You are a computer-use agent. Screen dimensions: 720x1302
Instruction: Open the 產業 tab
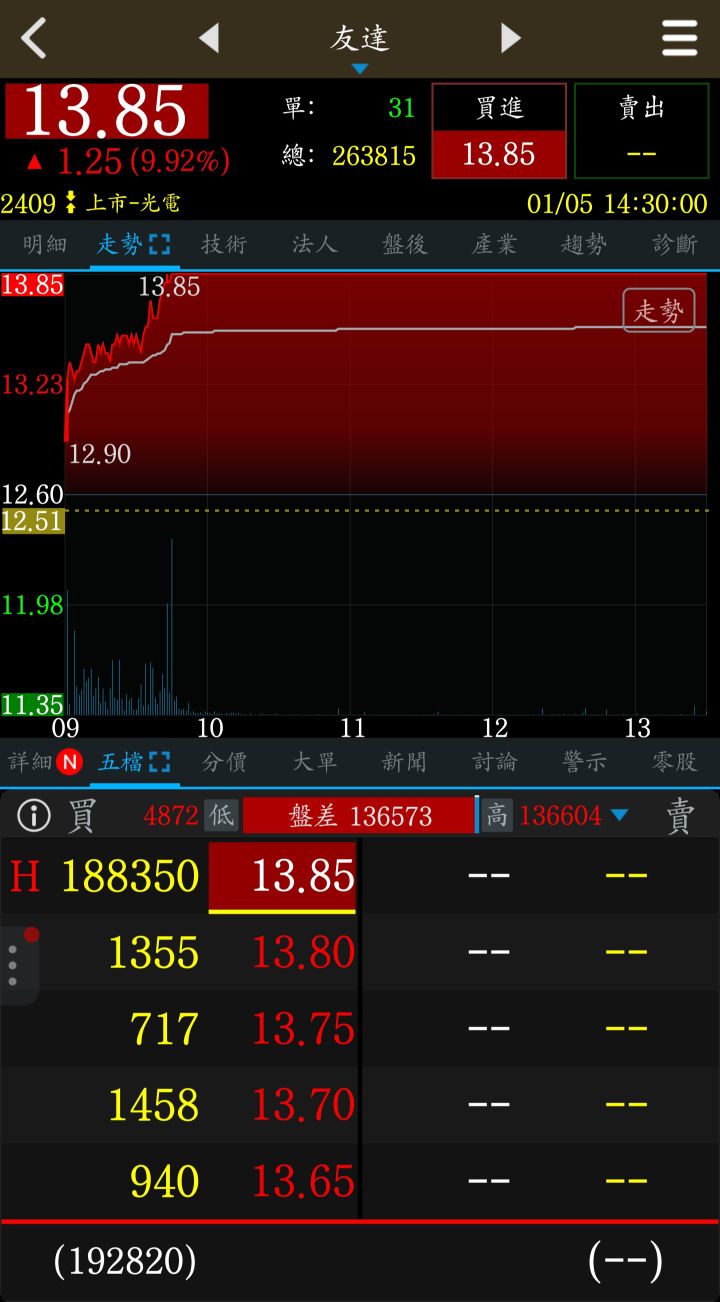[x=494, y=245]
